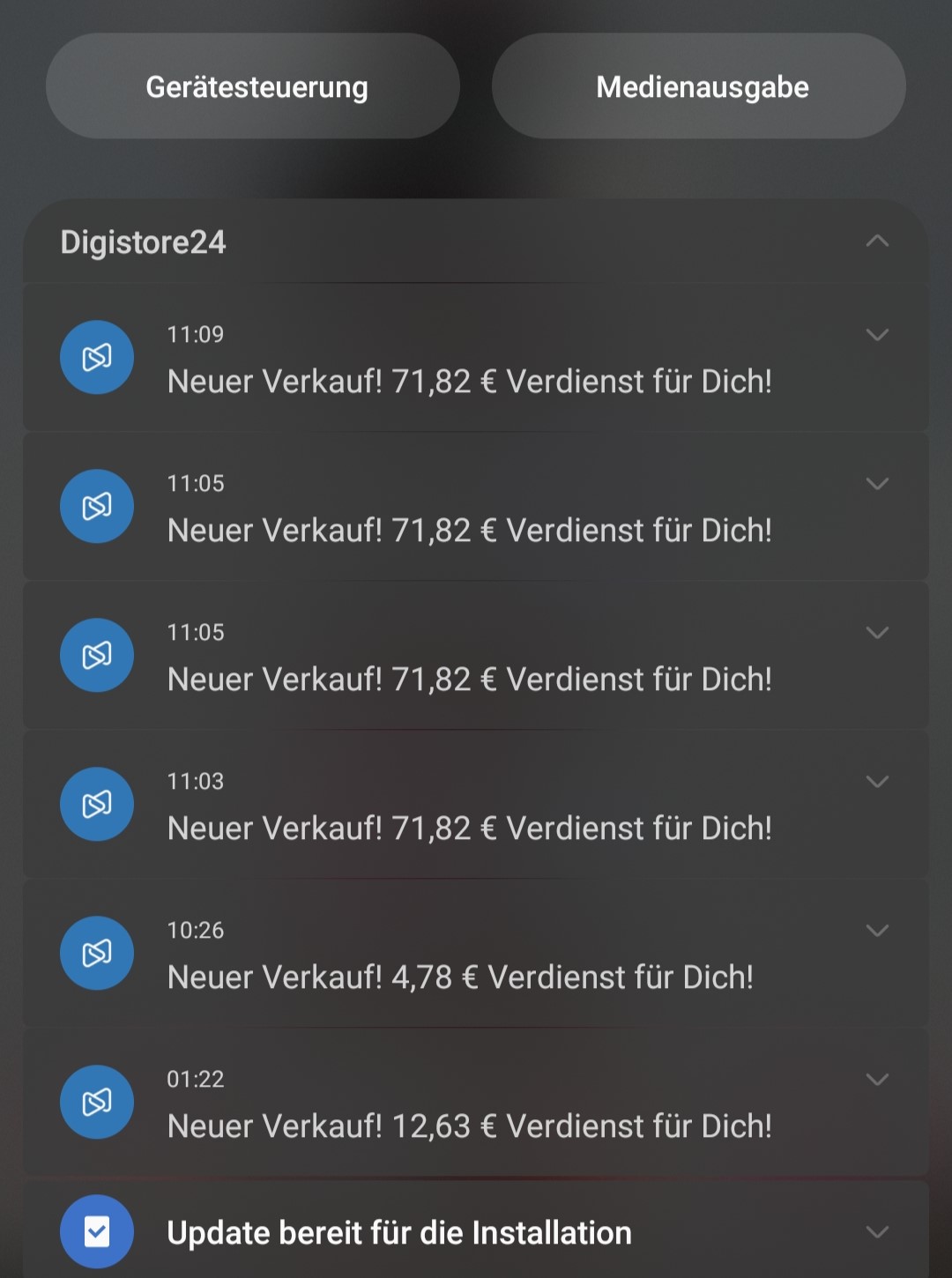Viewport: 952px width, 1278px height.
Task: Expand the 01:22 notification chevron
Action: point(876,1080)
